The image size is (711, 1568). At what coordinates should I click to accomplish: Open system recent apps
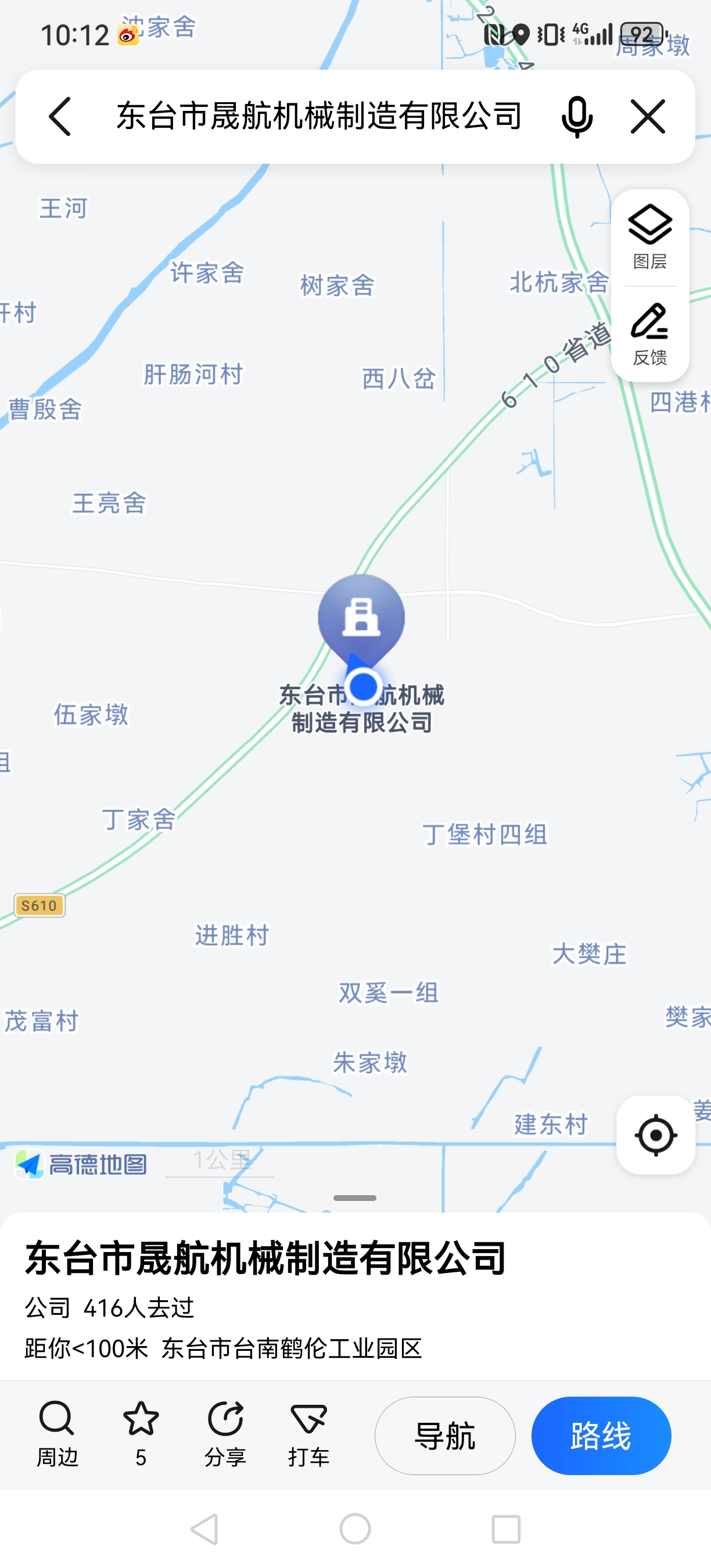505,1529
